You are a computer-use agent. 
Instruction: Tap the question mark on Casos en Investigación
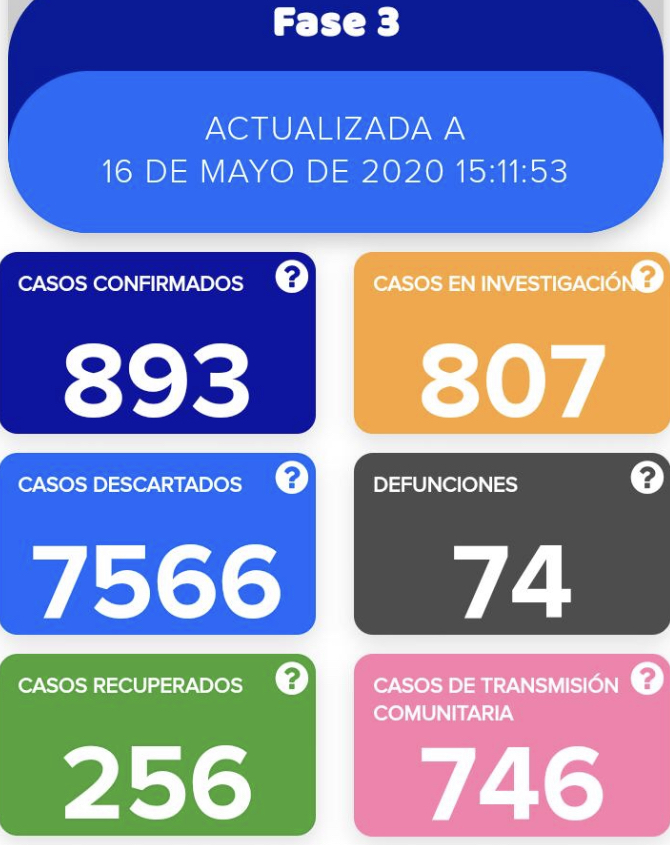pyautogui.click(x=647, y=277)
